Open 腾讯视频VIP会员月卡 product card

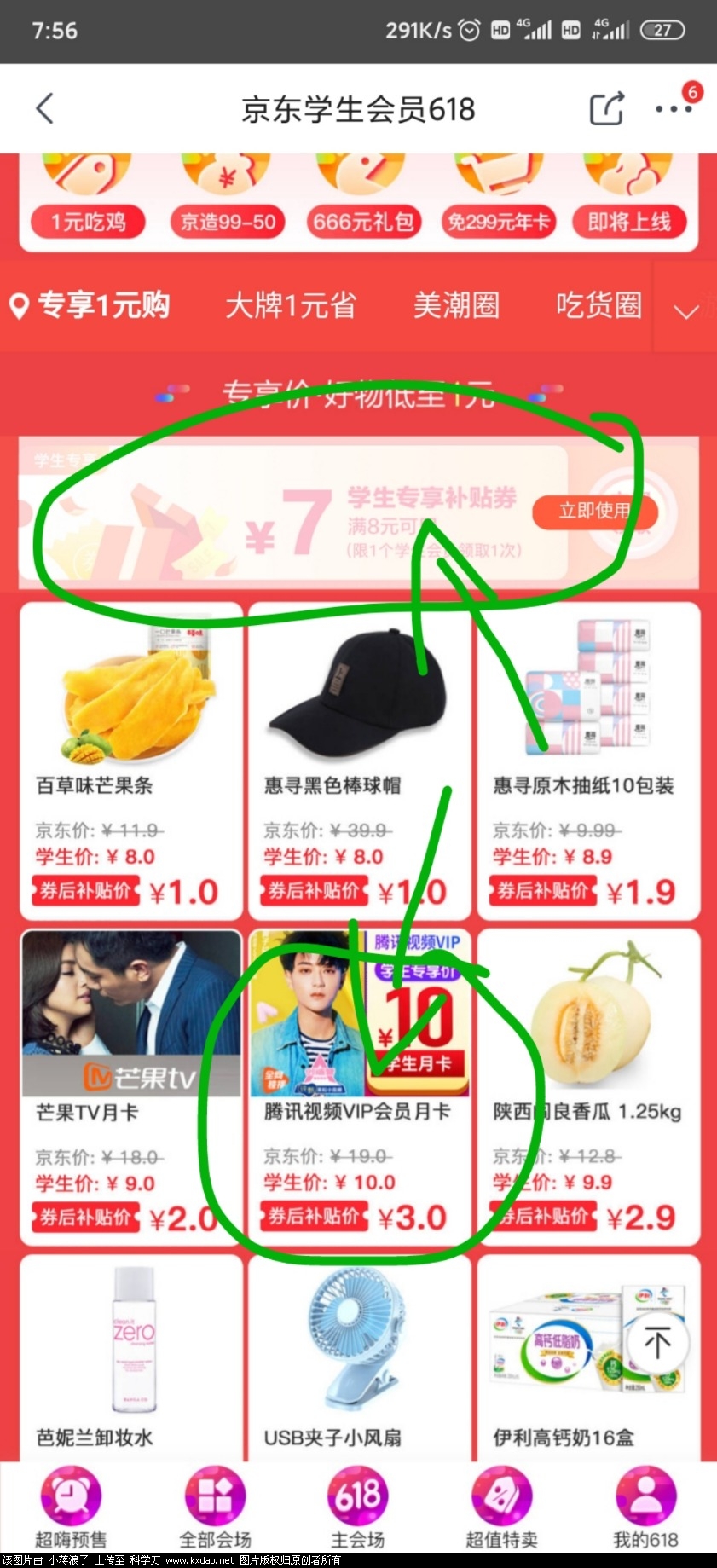(359, 1087)
